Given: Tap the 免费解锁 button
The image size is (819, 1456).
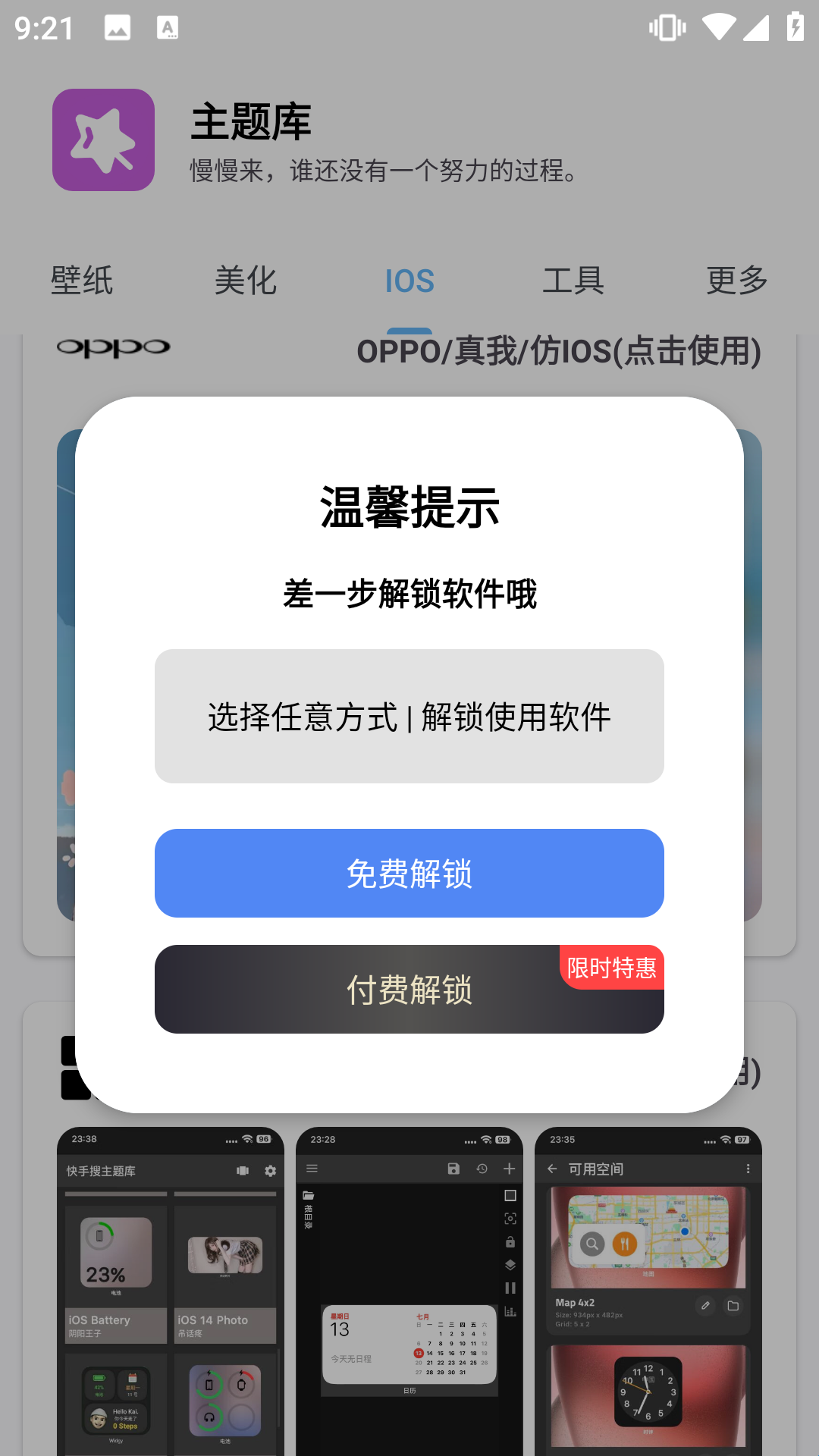Looking at the screenshot, I should pos(409,874).
